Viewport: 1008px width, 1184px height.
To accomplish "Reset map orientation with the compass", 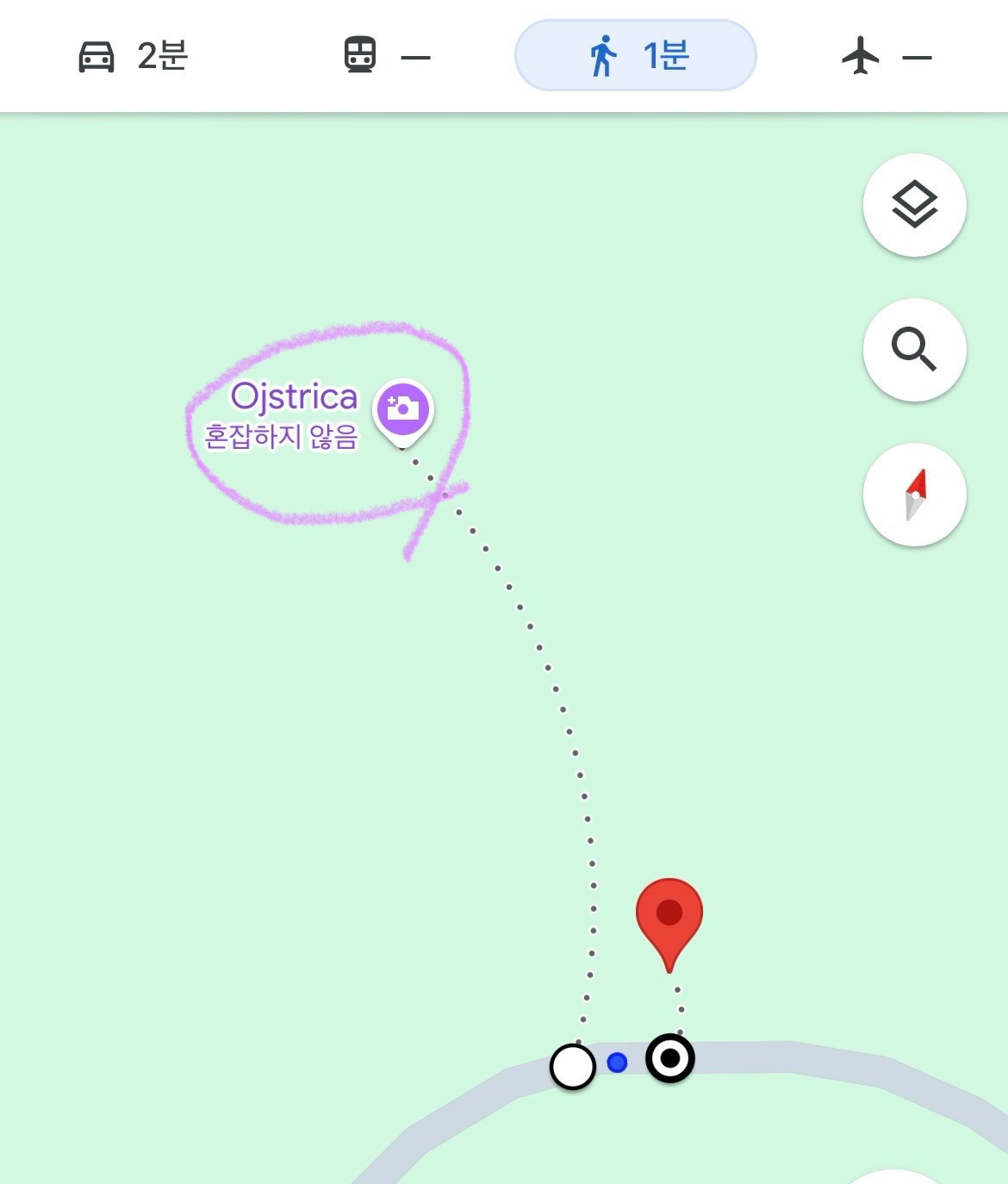I will point(914,495).
